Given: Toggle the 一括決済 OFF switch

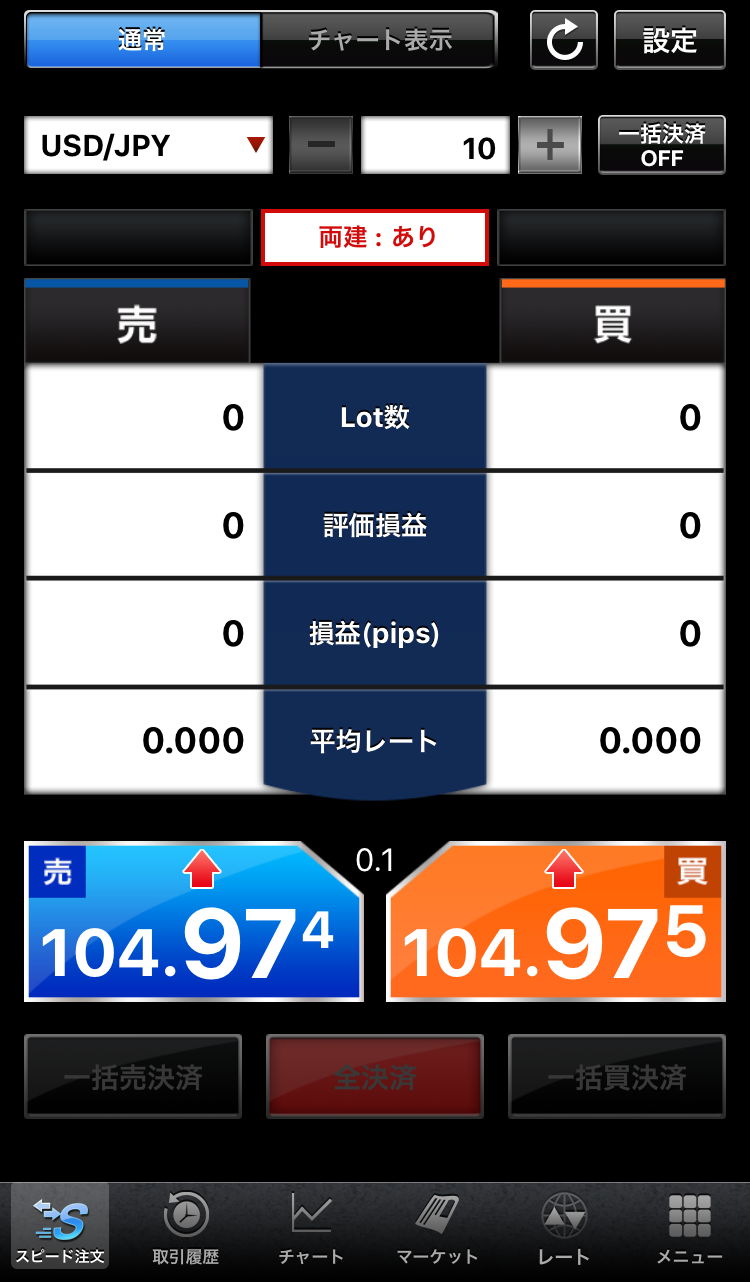Looking at the screenshot, I should 661,145.
